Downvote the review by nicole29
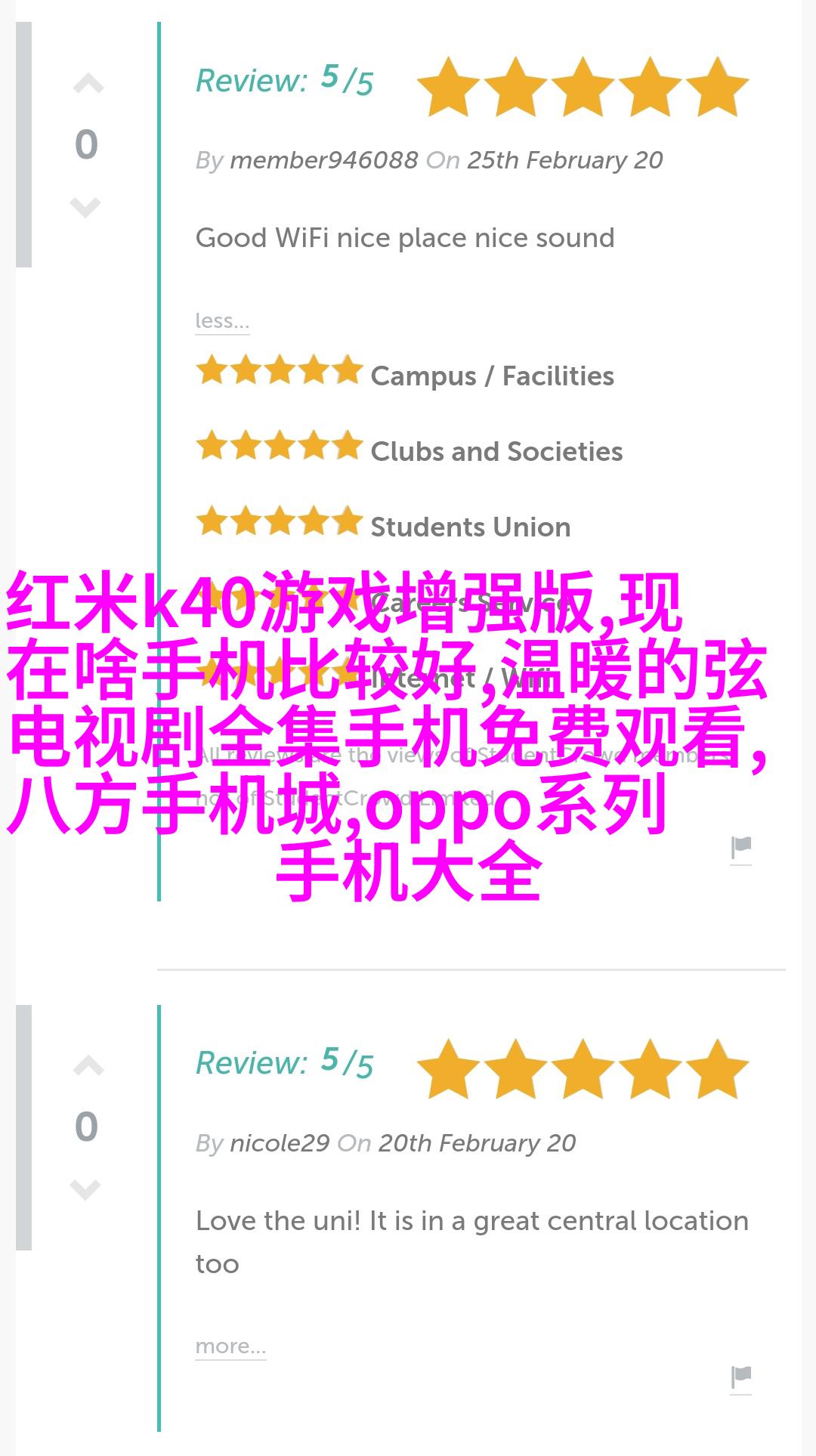816x1456 pixels. tap(85, 1189)
